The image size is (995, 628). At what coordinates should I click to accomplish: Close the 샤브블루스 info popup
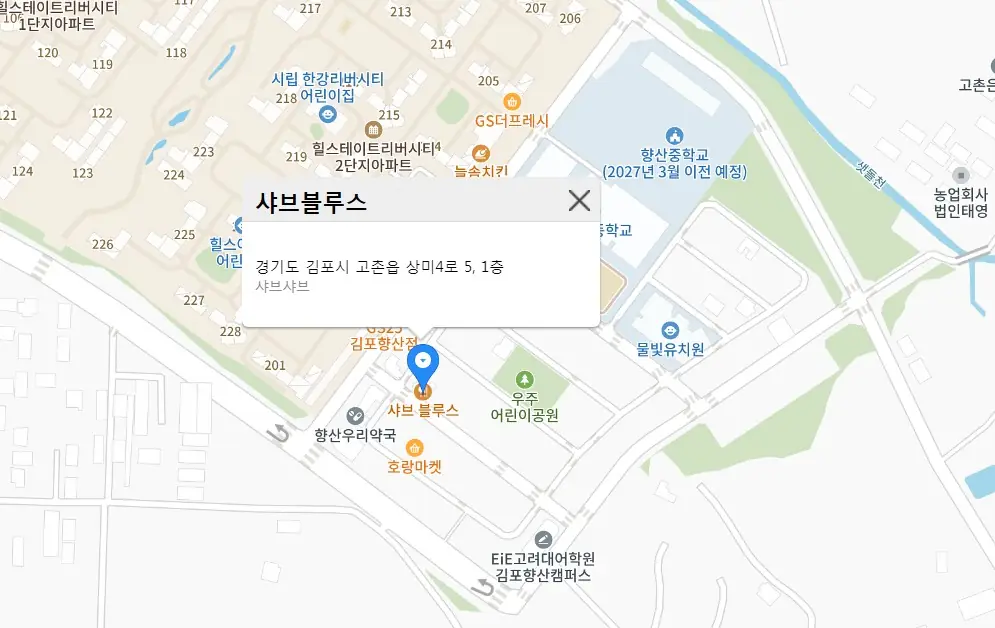[x=579, y=201]
